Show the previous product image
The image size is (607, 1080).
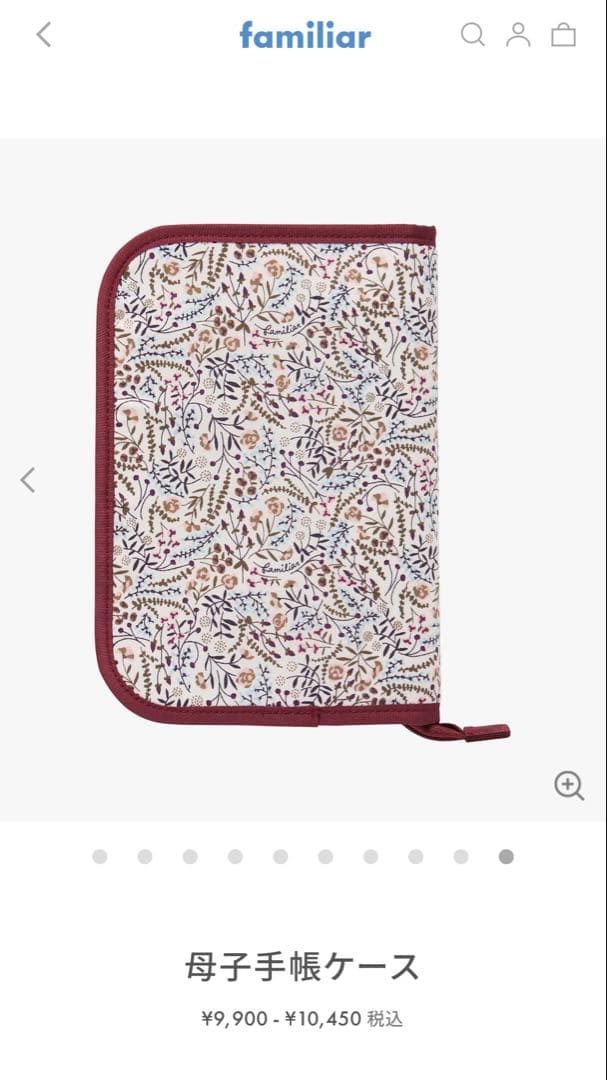click(x=28, y=480)
